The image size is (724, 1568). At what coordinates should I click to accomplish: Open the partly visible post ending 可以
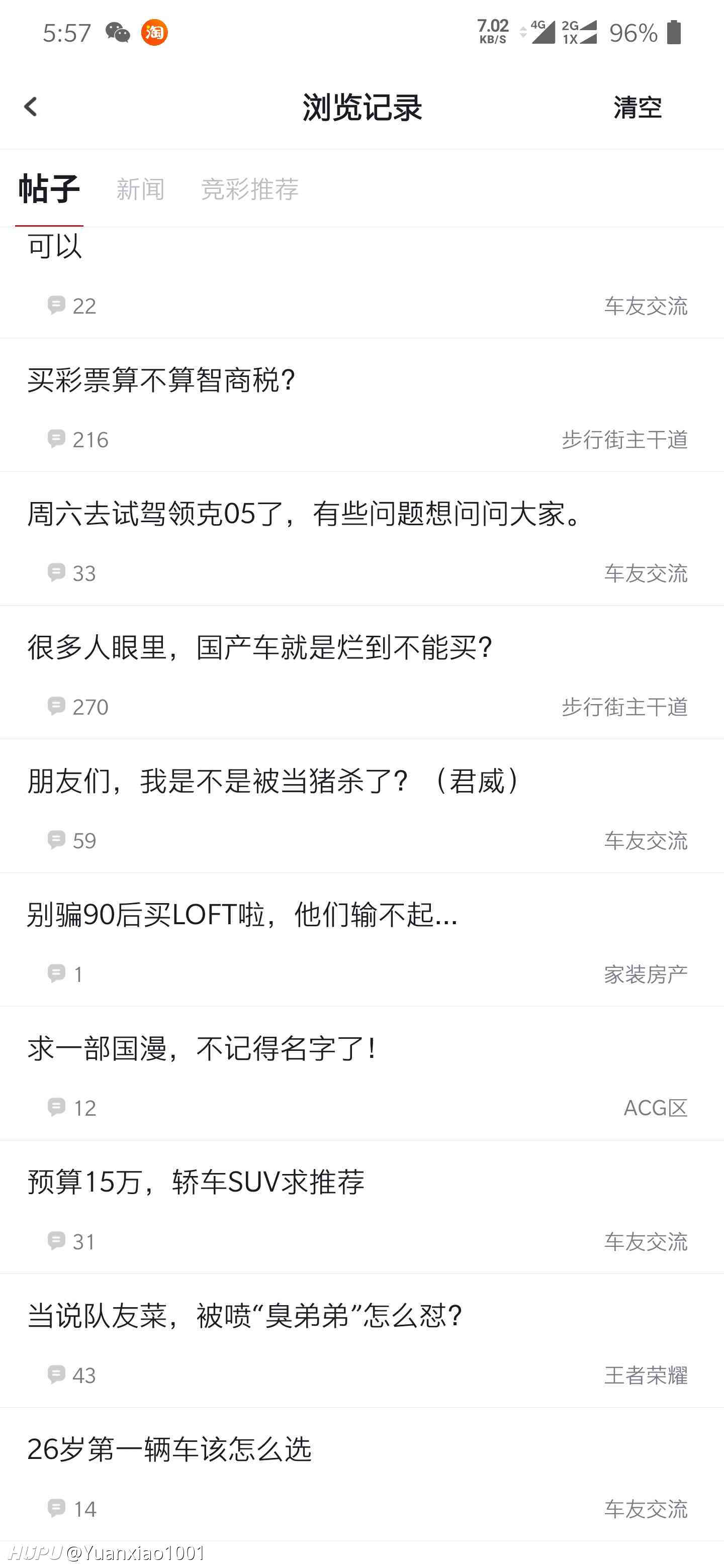point(361,283)
